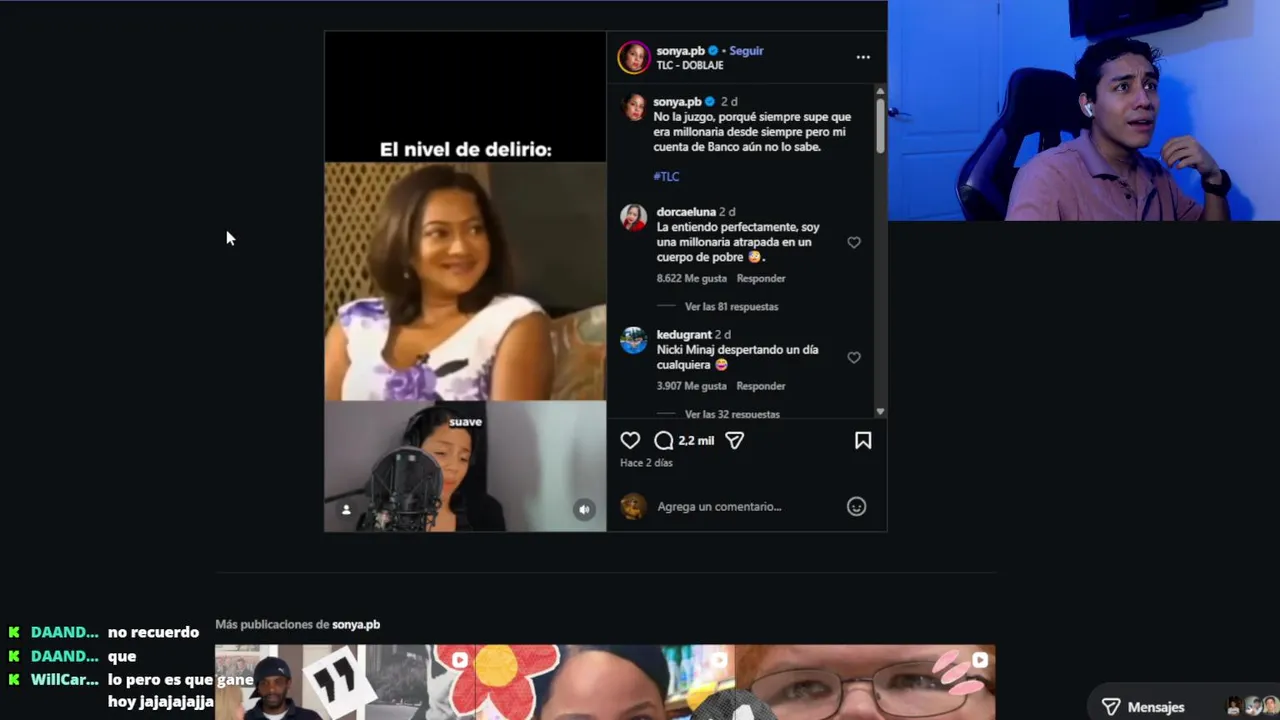This screenshot has height=720, width=1280.
Task: Open the #TLC hashtag
Action: click(x=666, y=176)
